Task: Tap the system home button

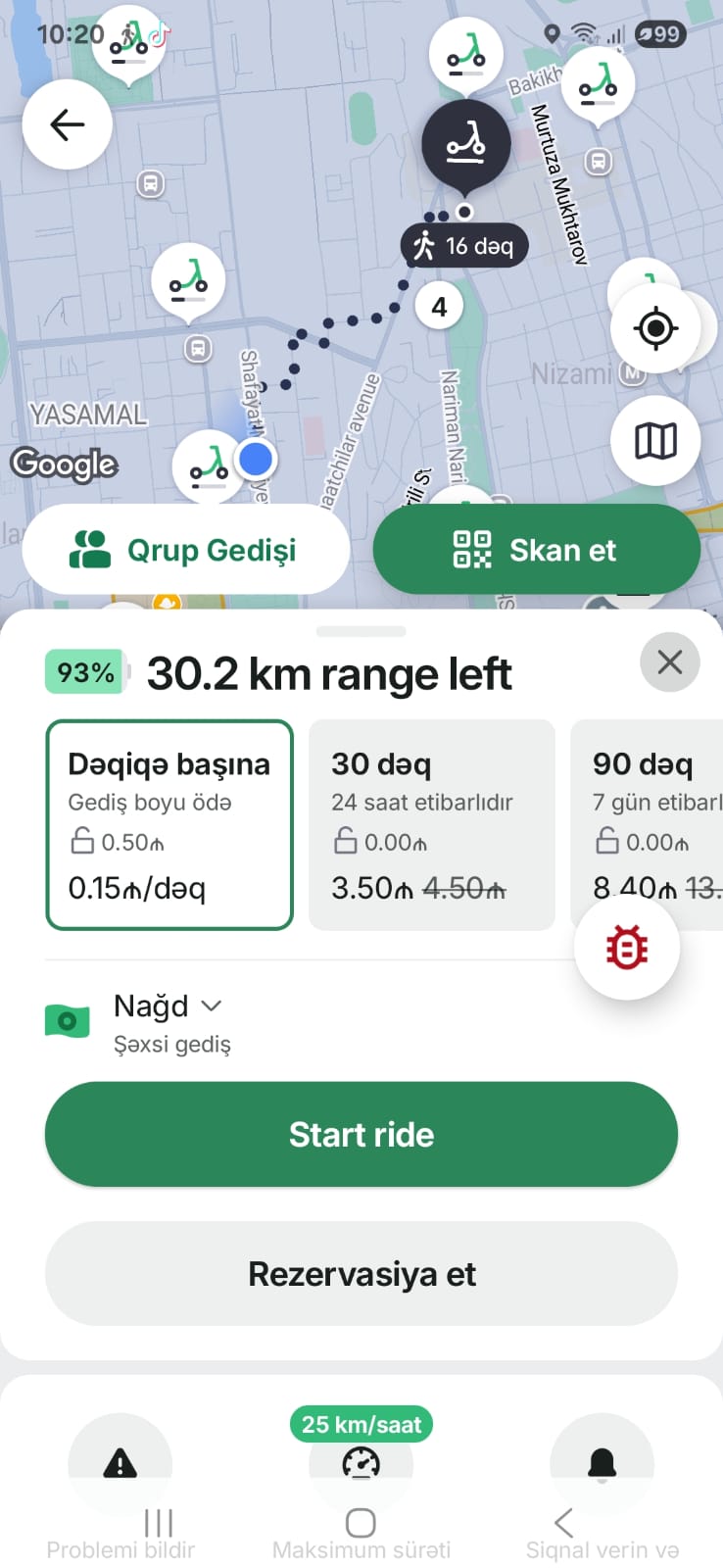Action: pos(361,1522)
